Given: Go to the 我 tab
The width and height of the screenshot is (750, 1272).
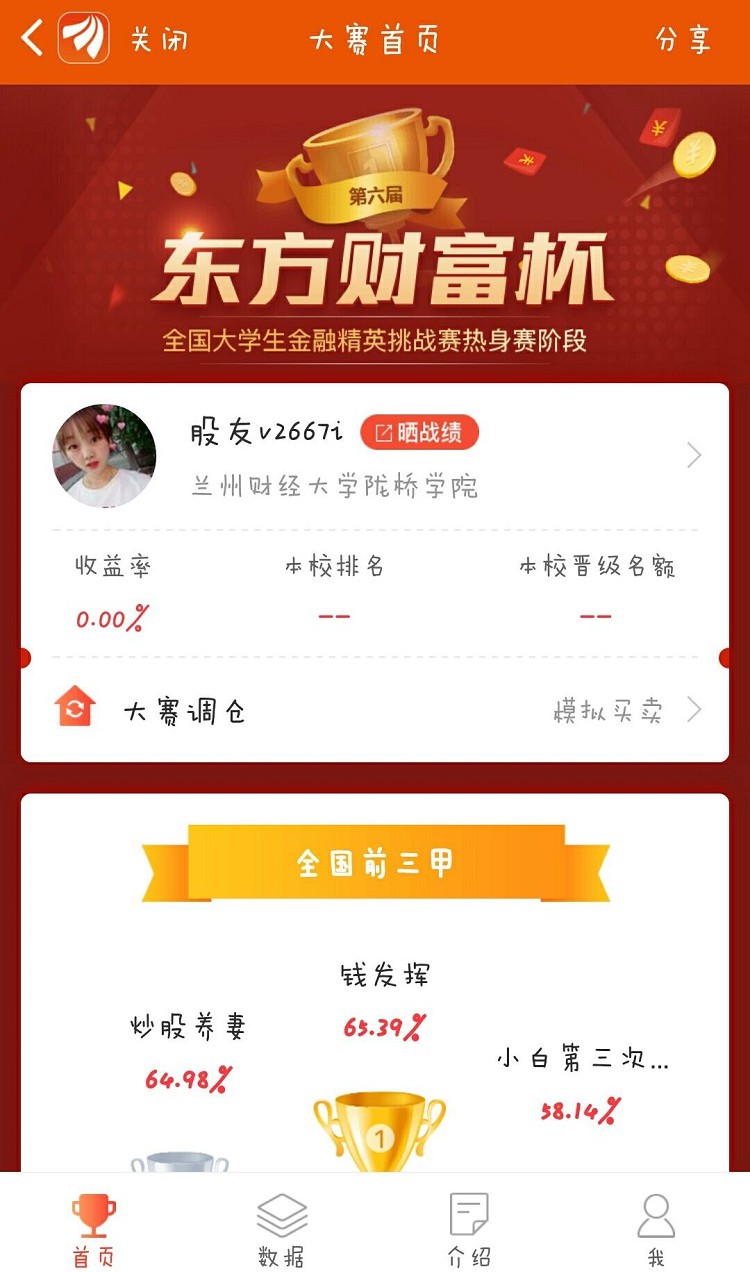Looking at the screenshot, I should tap(656, 1228).
